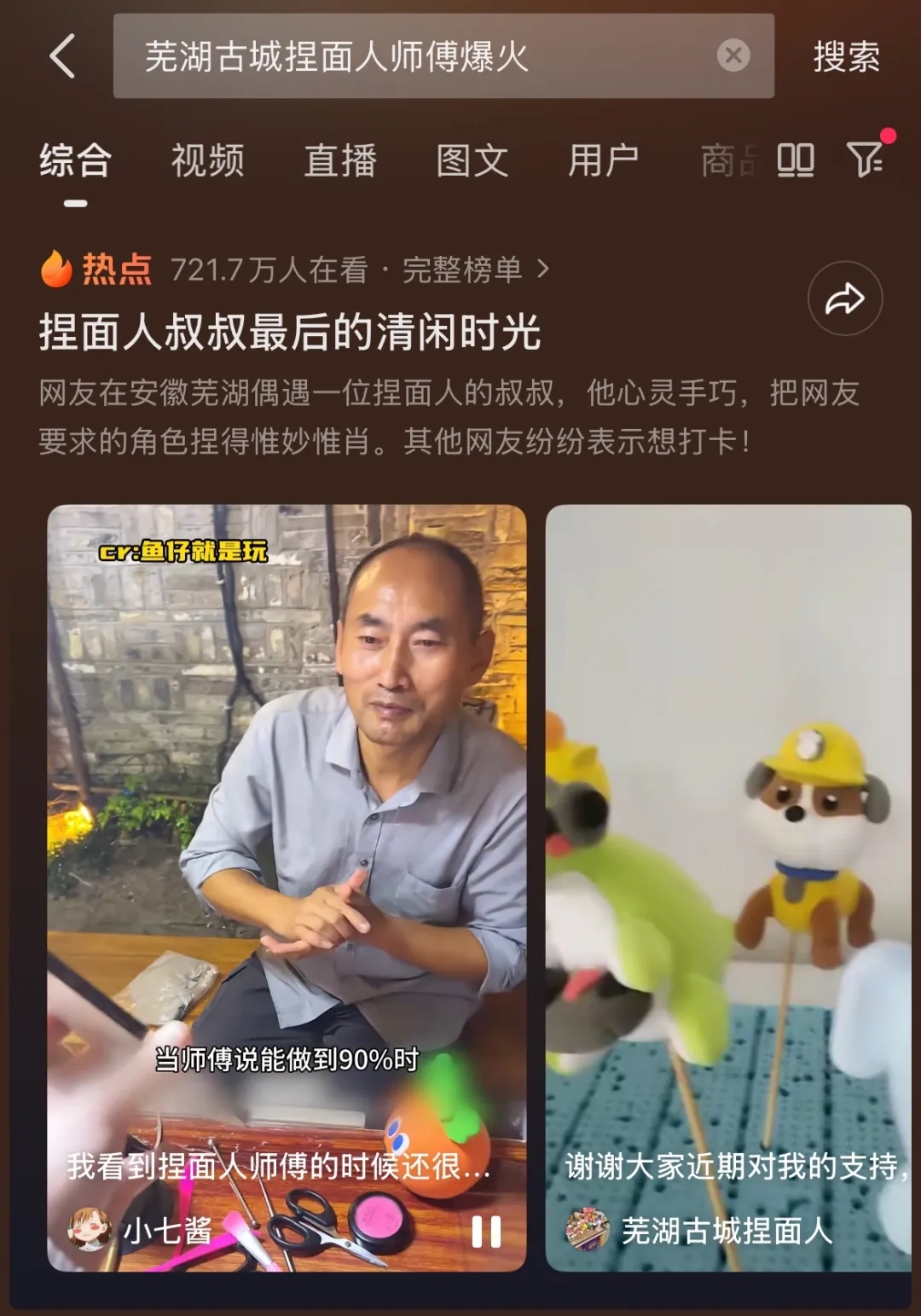Clear the search query text

pyautogui.click(x=733, y=56)
